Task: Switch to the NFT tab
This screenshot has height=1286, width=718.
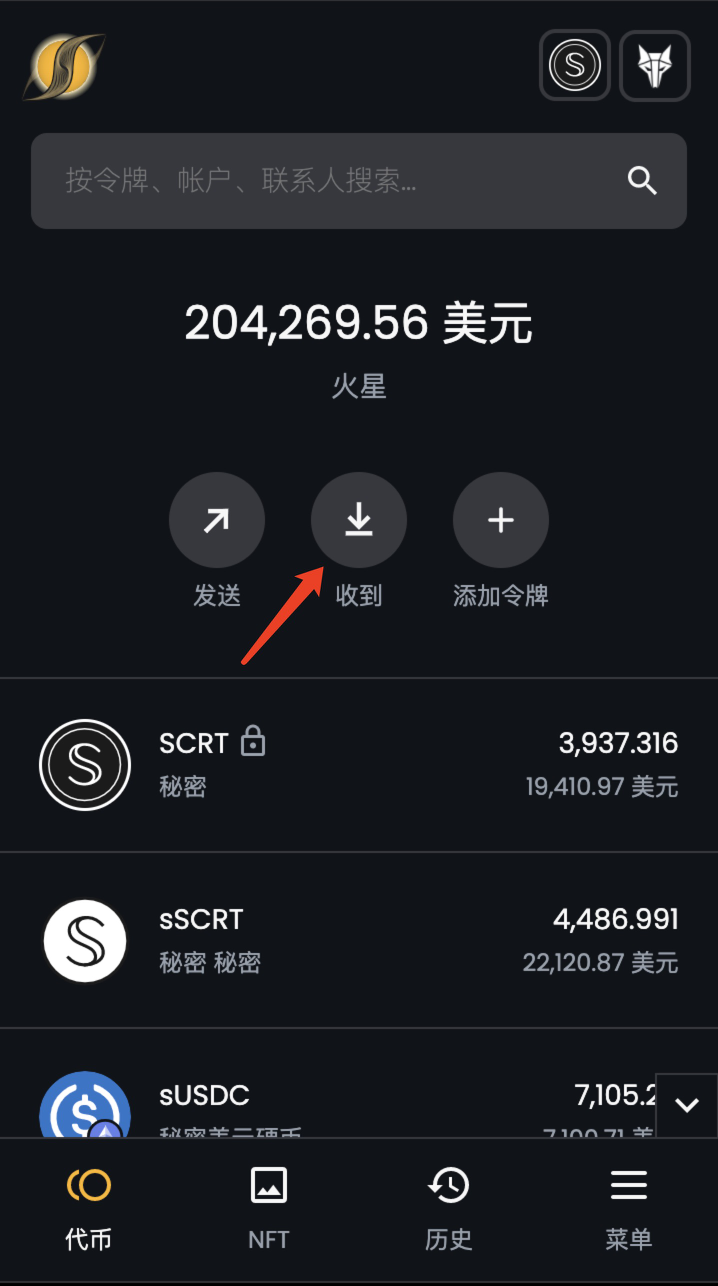Action: (269, 1210)
